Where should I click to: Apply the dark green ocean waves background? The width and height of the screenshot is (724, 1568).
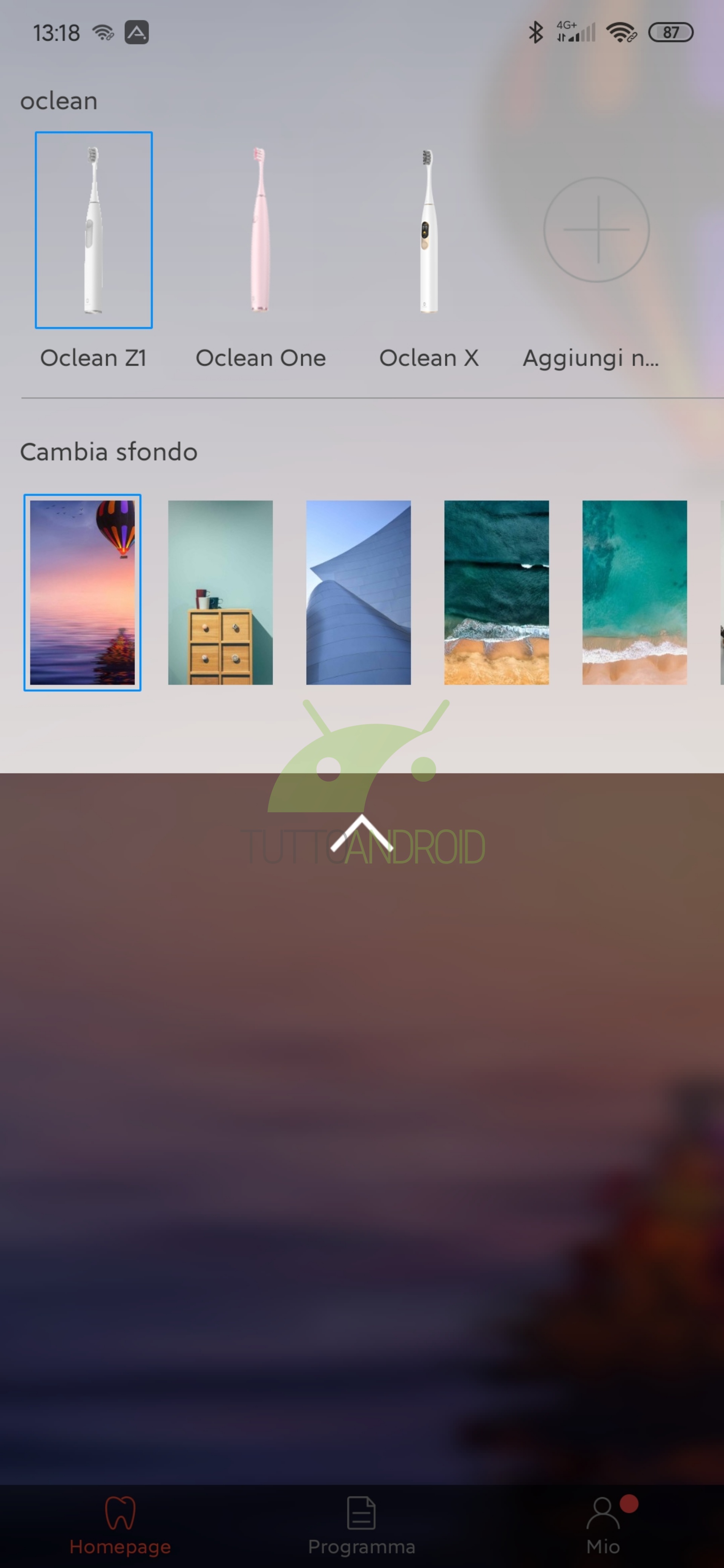click(x=496, y=592)
